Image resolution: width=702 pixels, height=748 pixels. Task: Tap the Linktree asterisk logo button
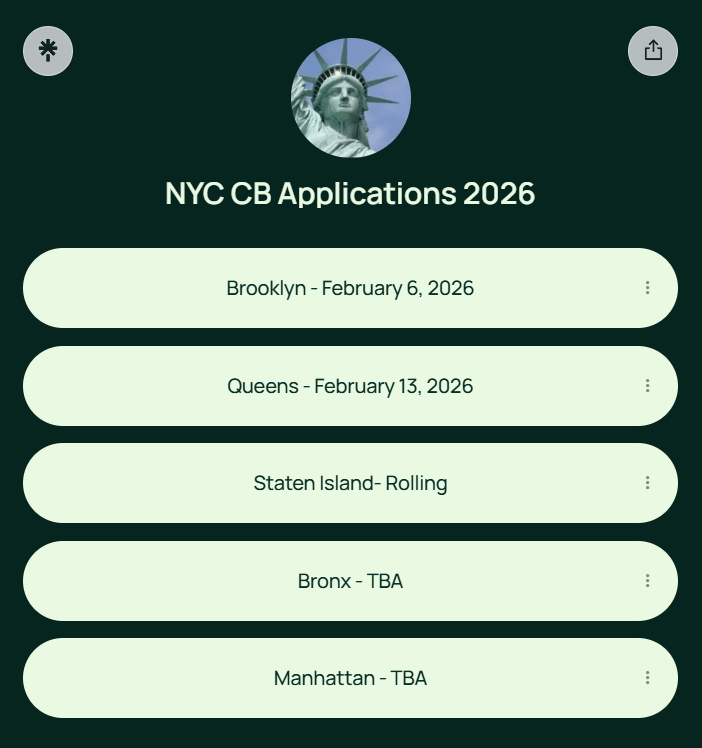pyautogui.click(x=48, y=51)
